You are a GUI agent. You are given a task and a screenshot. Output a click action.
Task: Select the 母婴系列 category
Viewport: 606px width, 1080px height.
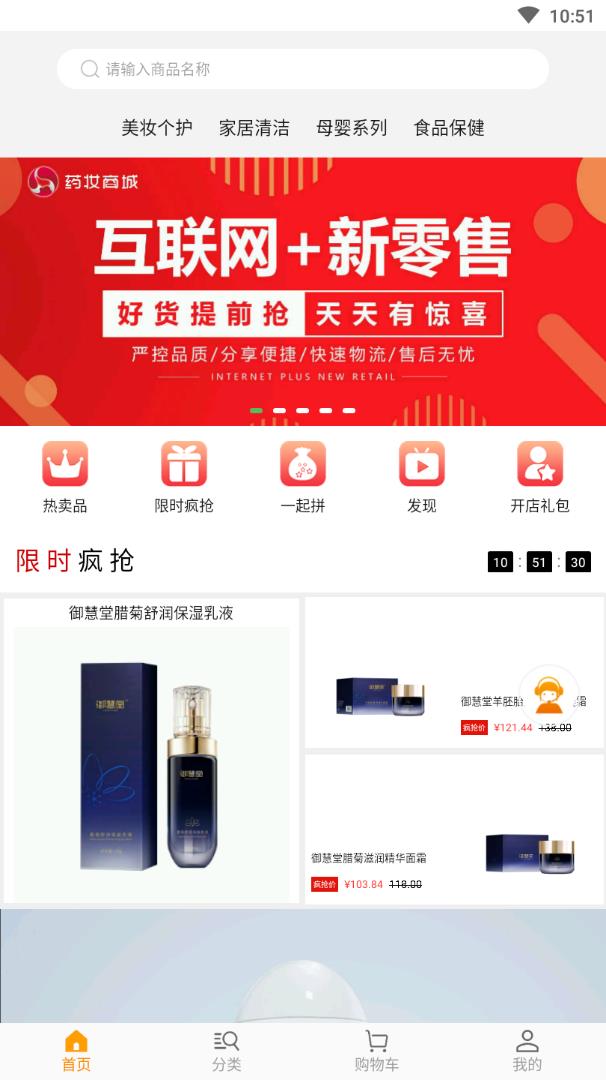pyautogui.click(x=351, y=128)
